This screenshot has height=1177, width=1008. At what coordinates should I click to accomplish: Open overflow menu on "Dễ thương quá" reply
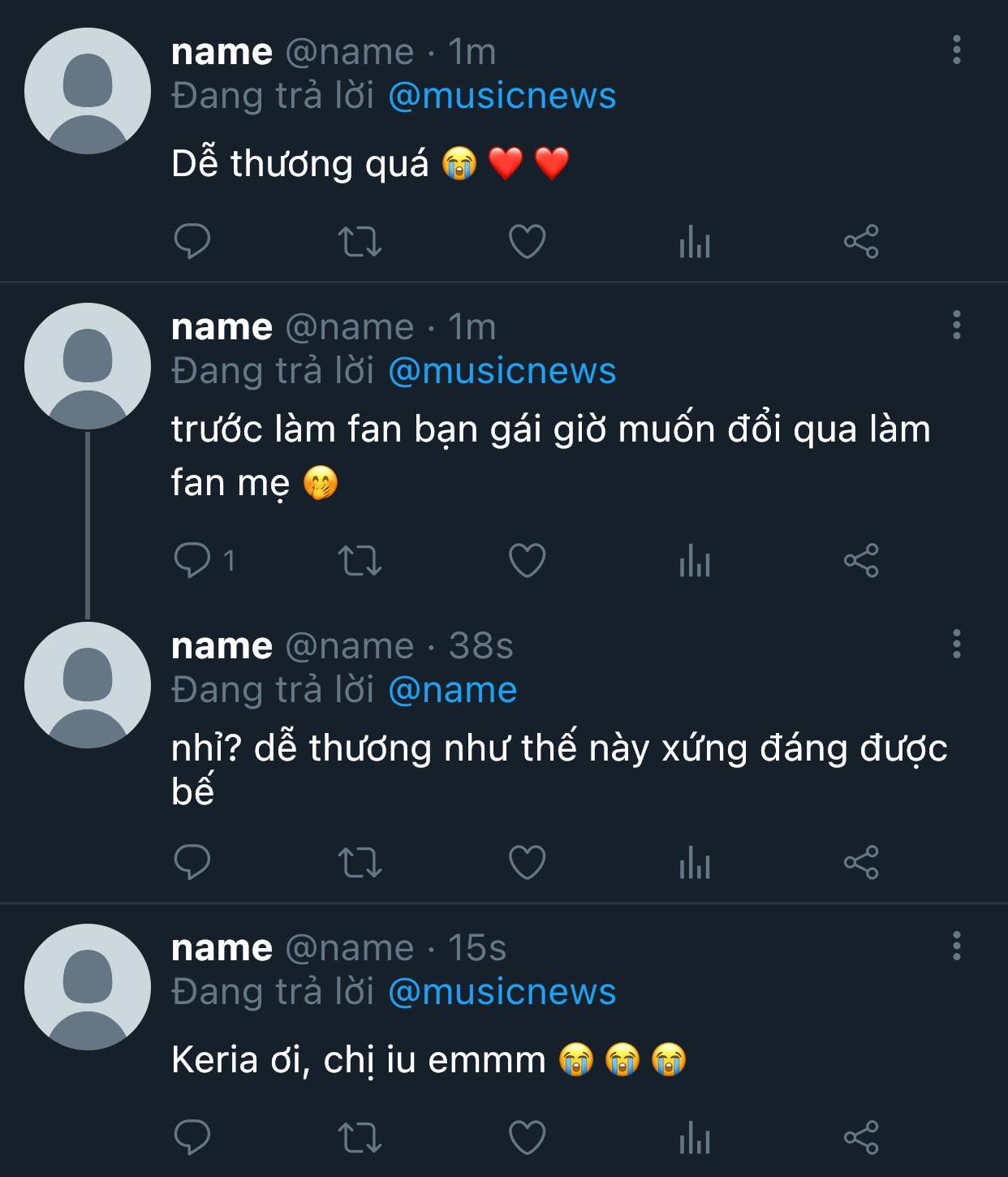click(x=956, y=50)
